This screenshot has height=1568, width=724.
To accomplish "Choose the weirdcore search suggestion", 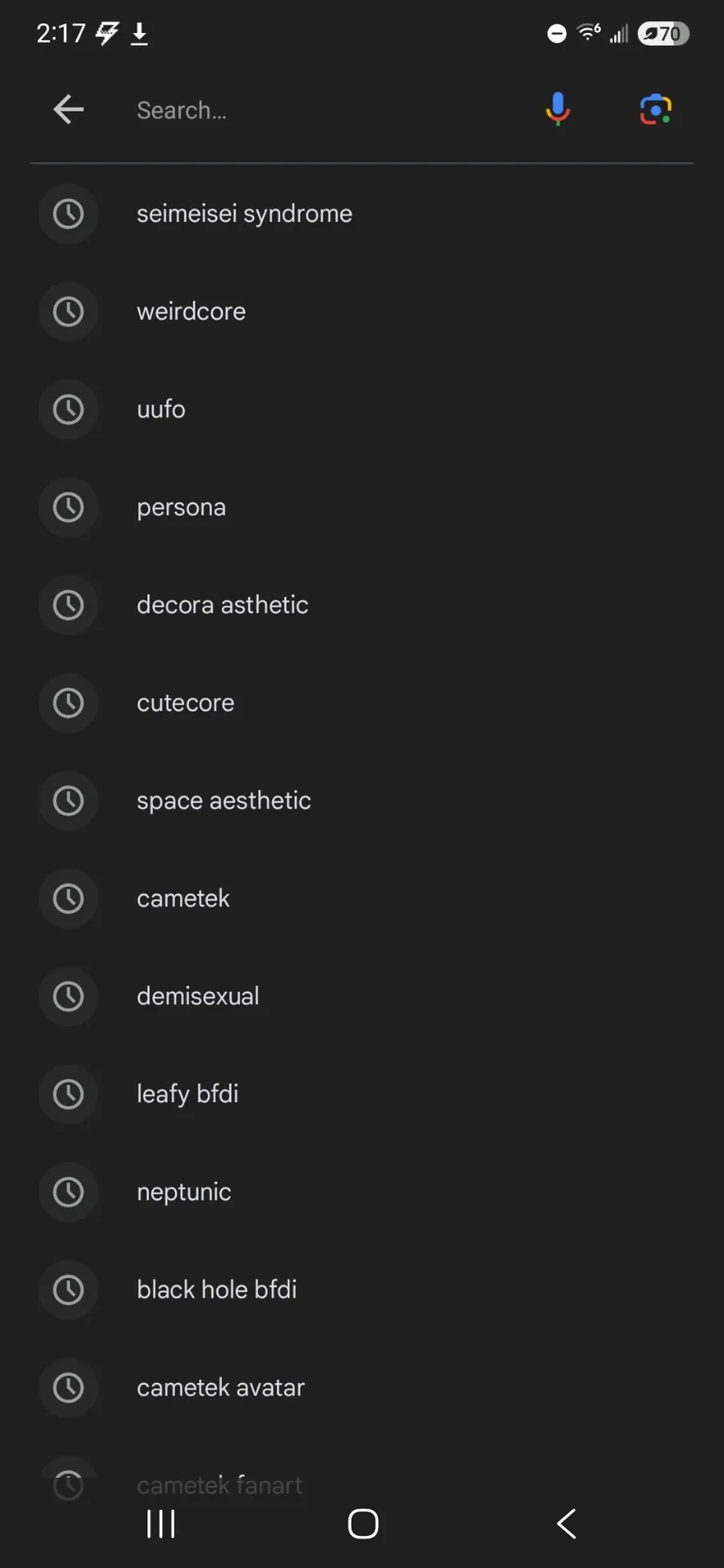I will (362, 312).
